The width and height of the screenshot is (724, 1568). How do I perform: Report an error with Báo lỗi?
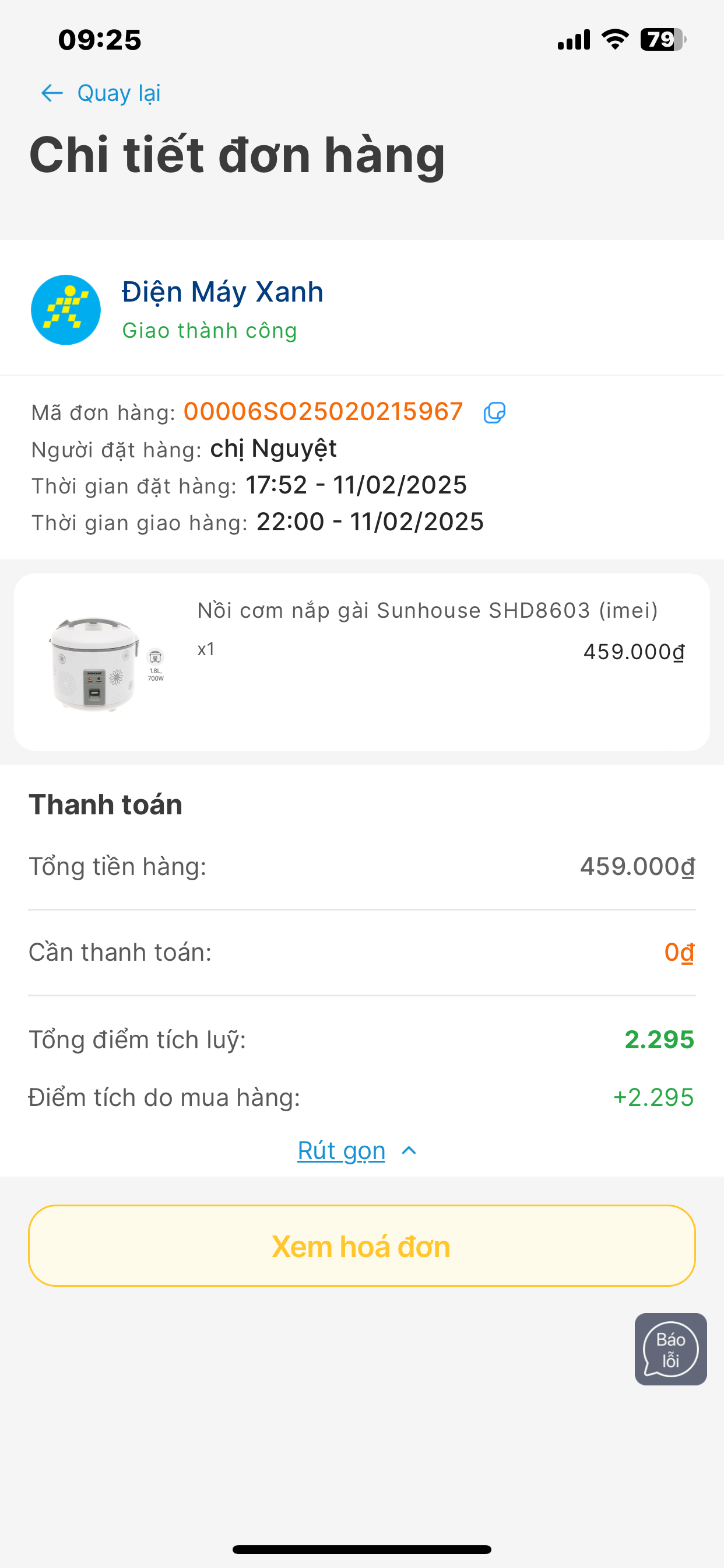click(x=670, y=1349)
